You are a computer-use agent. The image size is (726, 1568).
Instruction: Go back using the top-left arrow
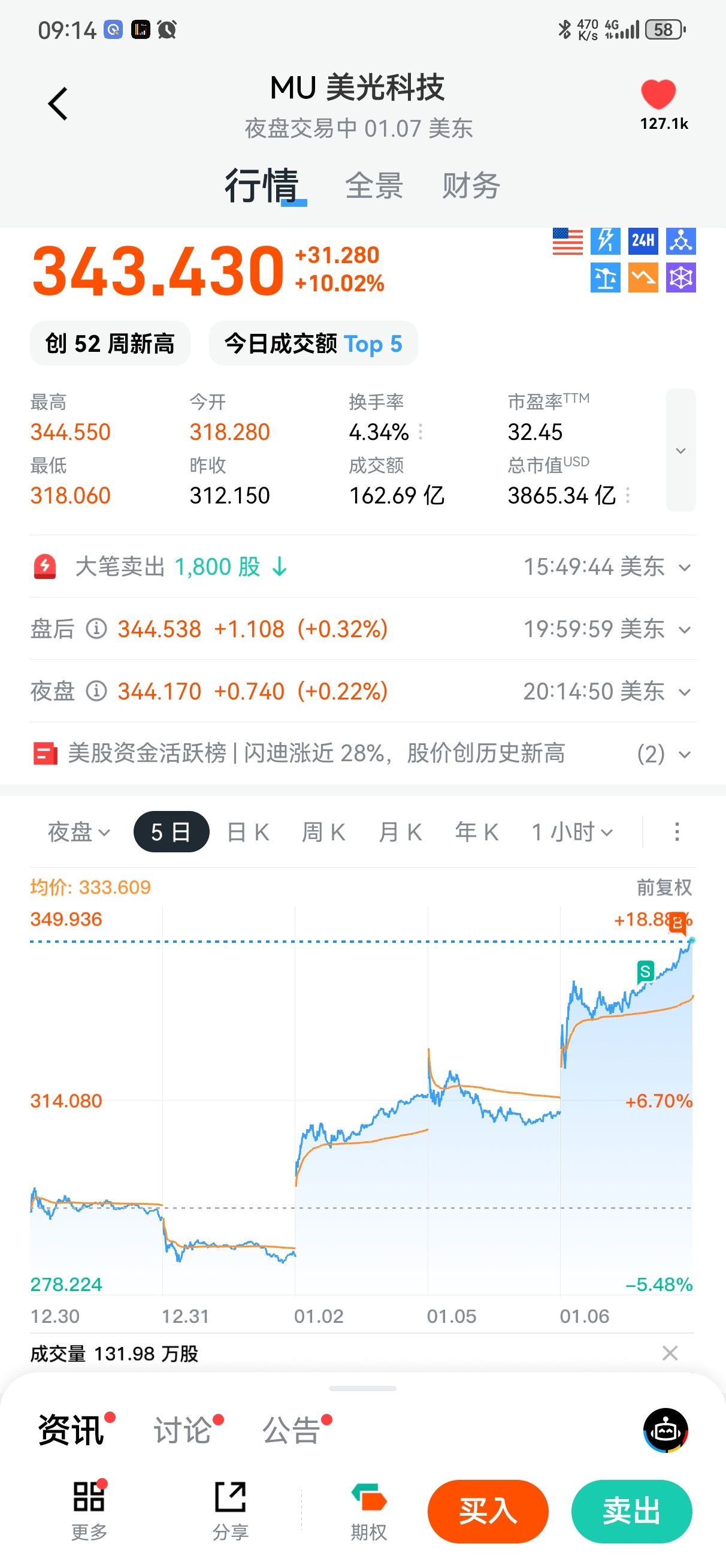[x=58, y=104]
